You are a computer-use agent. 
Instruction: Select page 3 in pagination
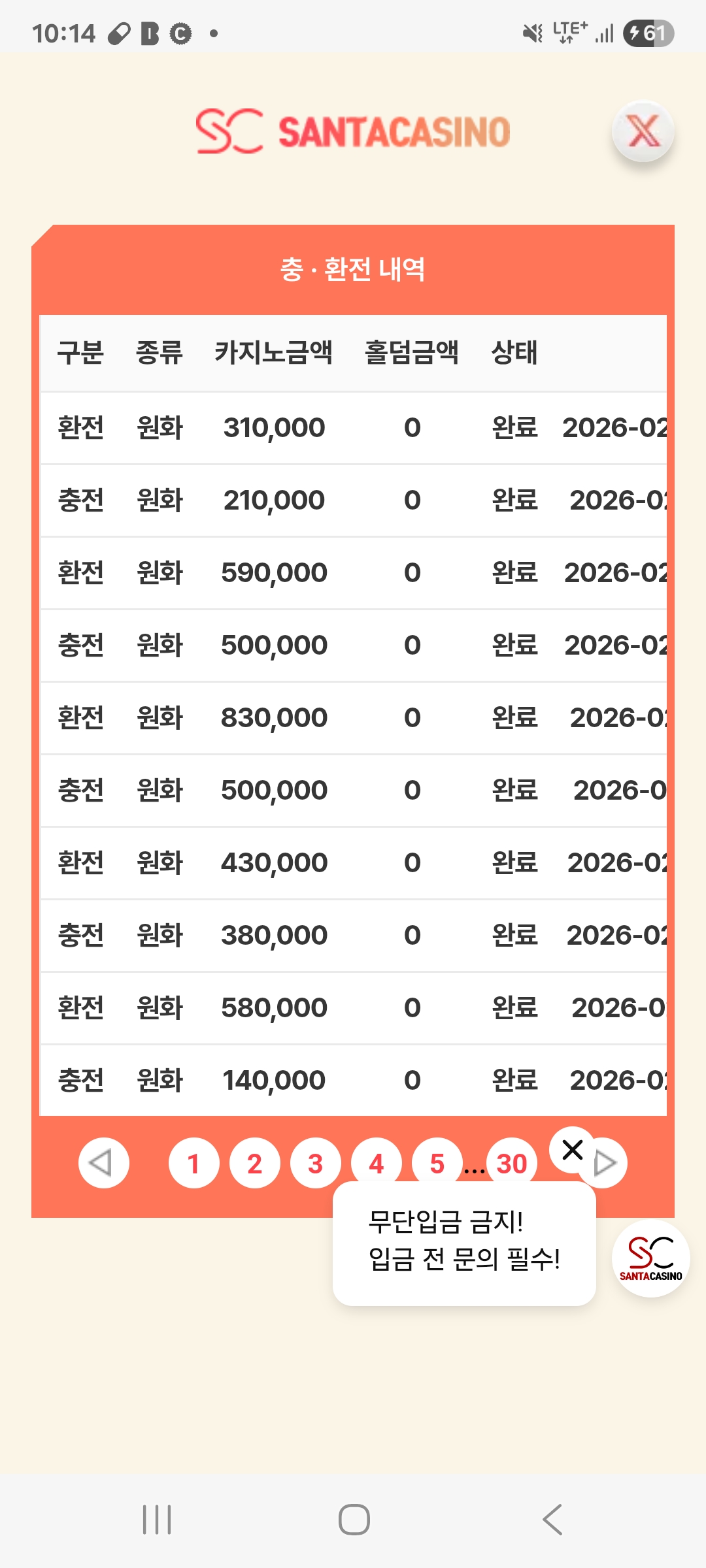(315, 1163)
